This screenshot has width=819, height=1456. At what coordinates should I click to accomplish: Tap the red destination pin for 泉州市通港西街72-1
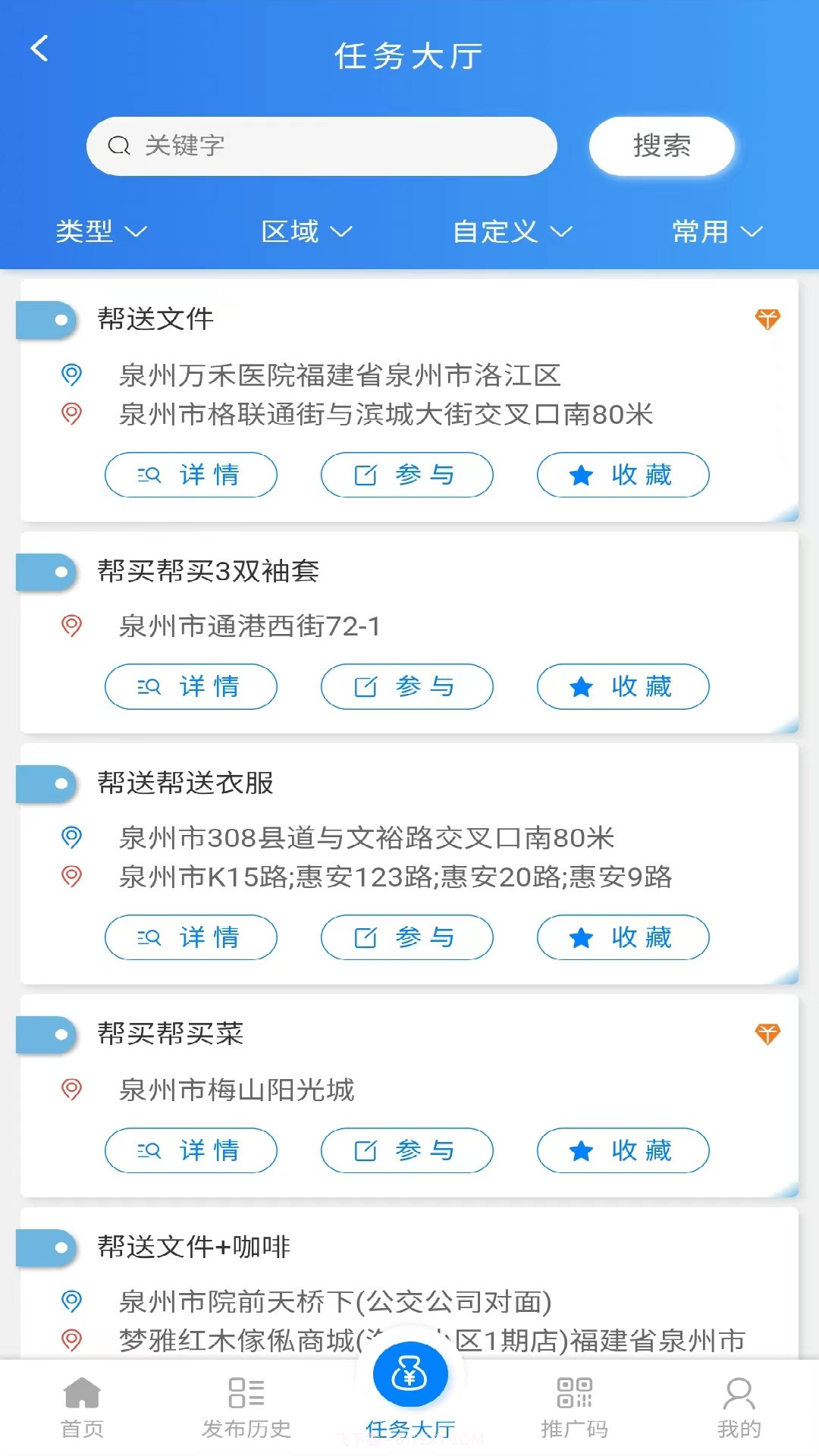71,626
